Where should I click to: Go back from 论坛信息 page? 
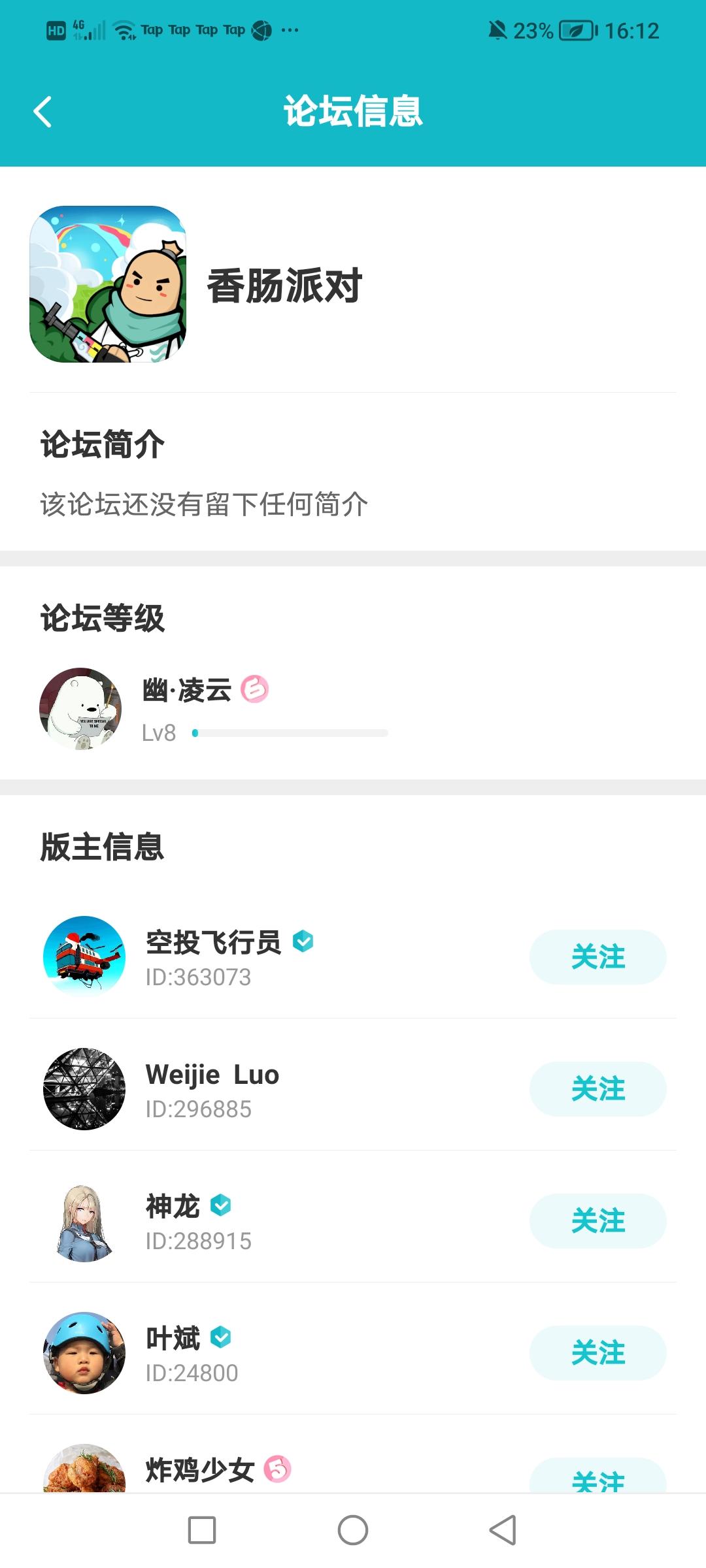pyautogui.click(x=42, y=112)
